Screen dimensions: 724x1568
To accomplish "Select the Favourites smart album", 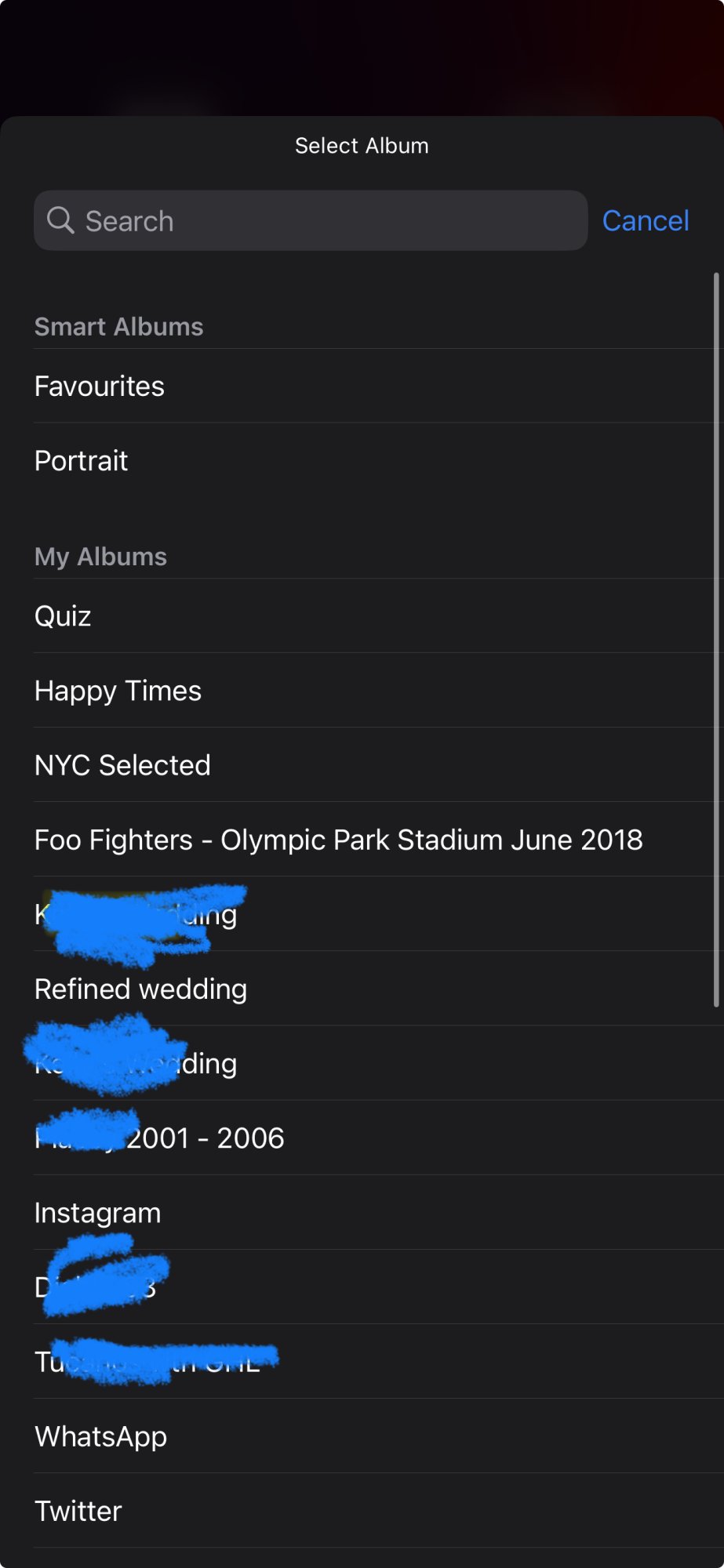I will (100, 387).
